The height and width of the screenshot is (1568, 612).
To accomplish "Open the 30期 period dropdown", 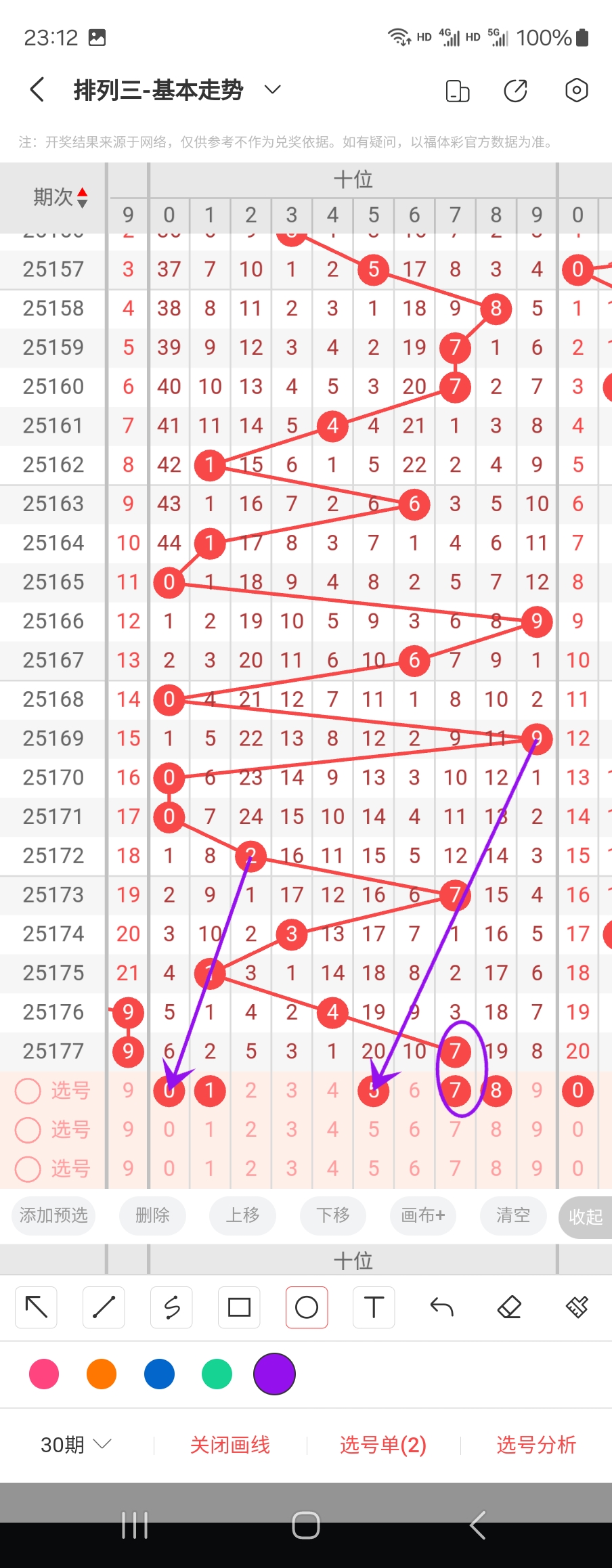I will click(x=76, y=1445).
